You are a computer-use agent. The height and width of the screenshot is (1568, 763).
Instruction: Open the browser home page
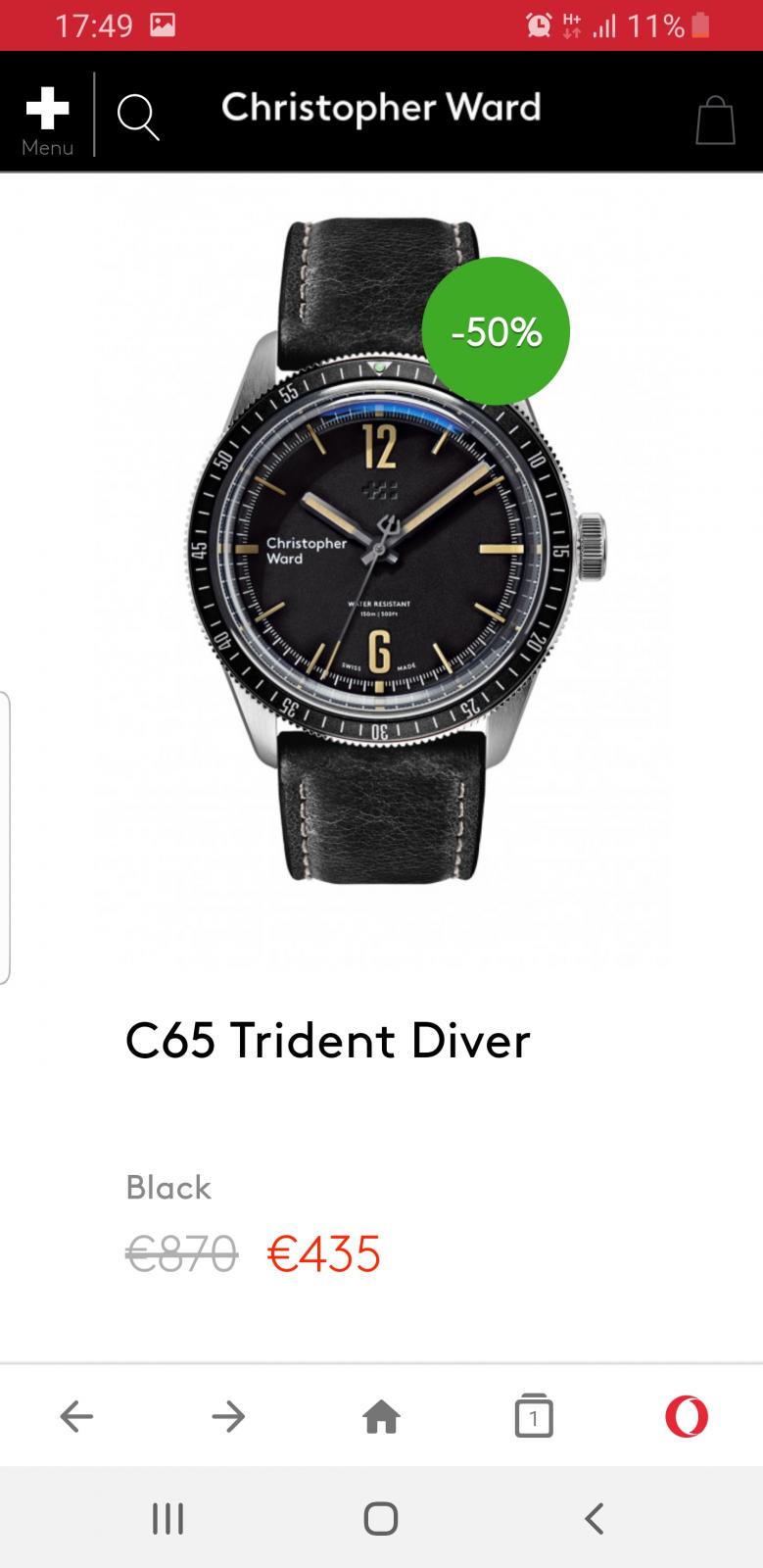[x=381, y=1416]
